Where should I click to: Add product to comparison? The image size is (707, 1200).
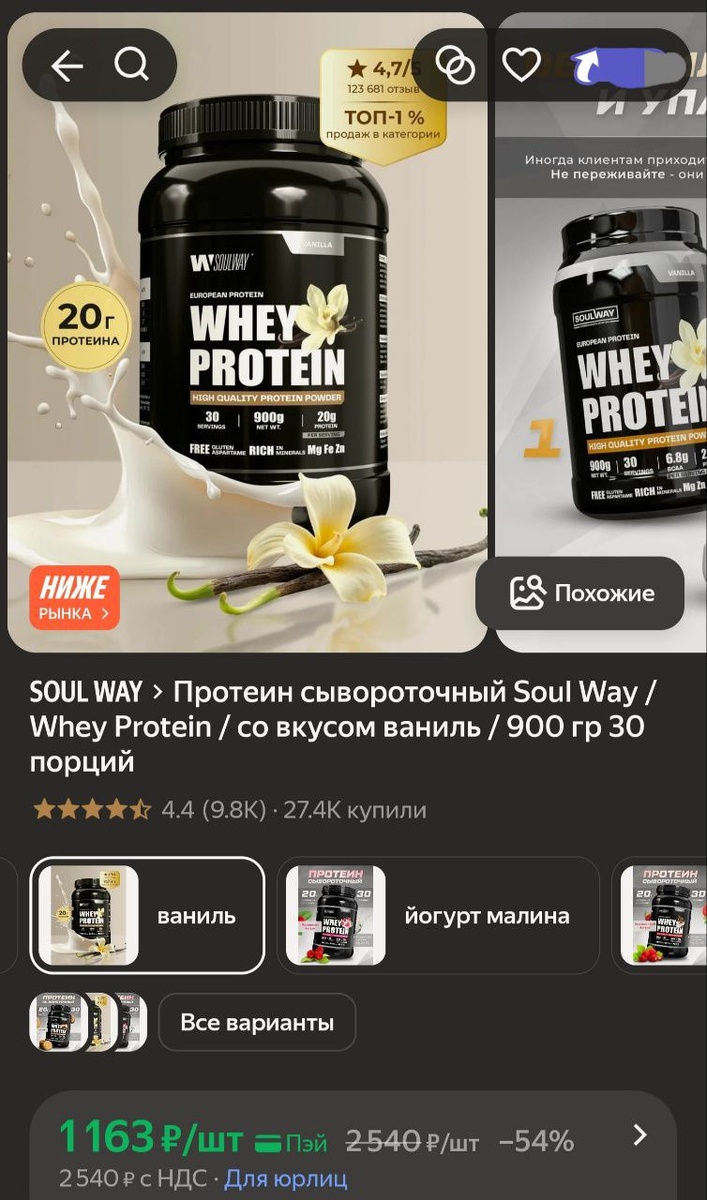point(456,66)
